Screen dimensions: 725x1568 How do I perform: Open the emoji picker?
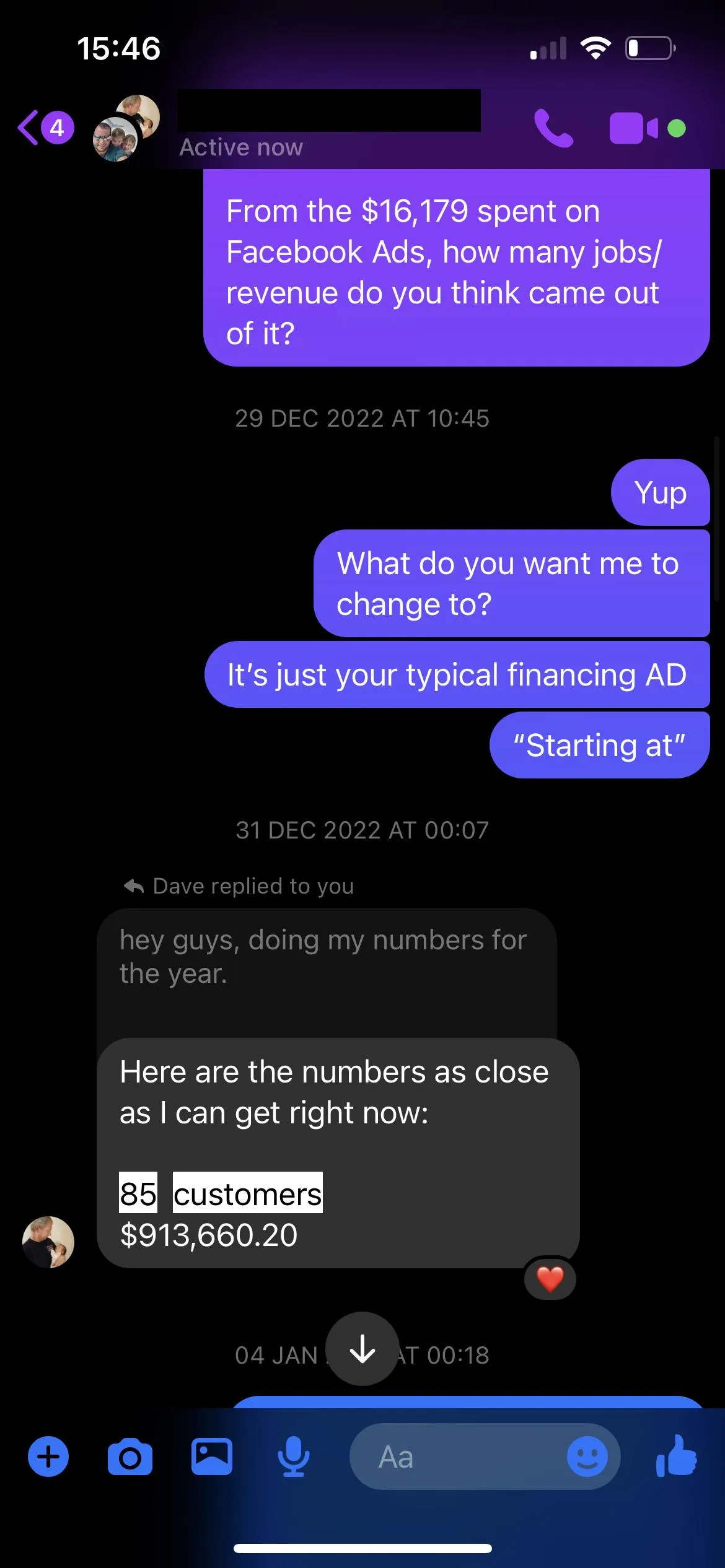pos(587,1457)
